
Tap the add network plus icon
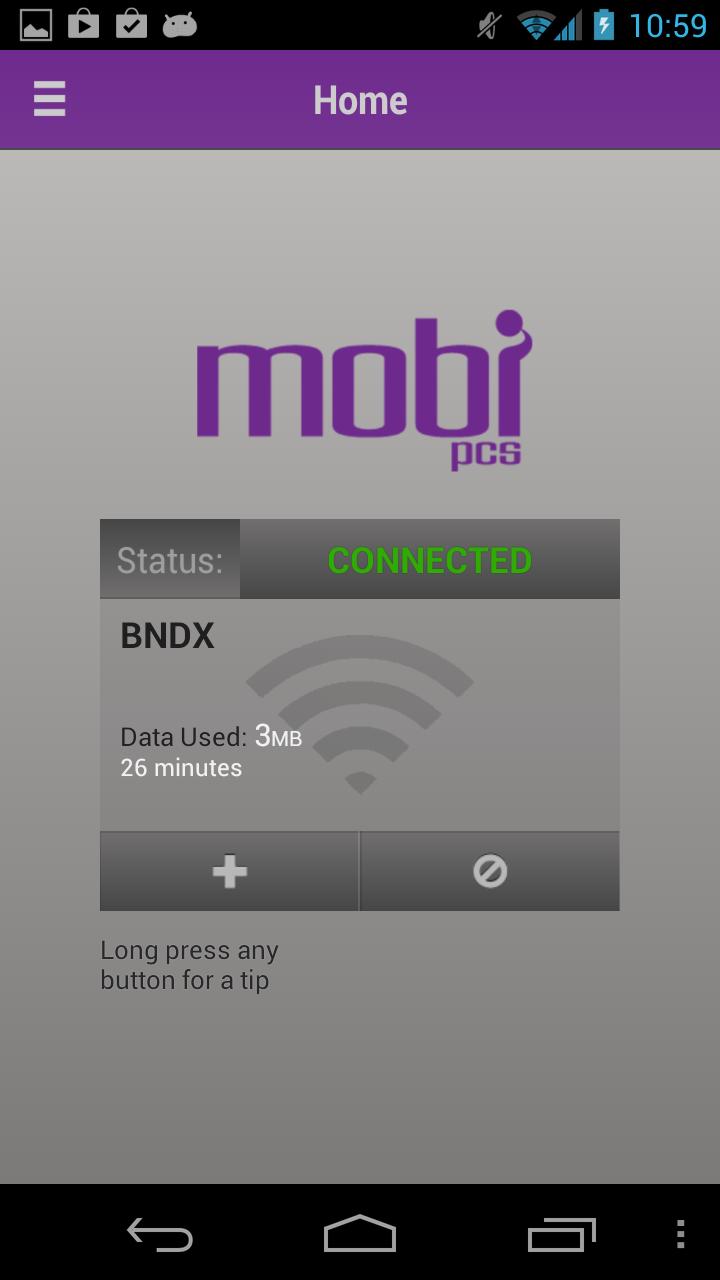click(228, 870)
